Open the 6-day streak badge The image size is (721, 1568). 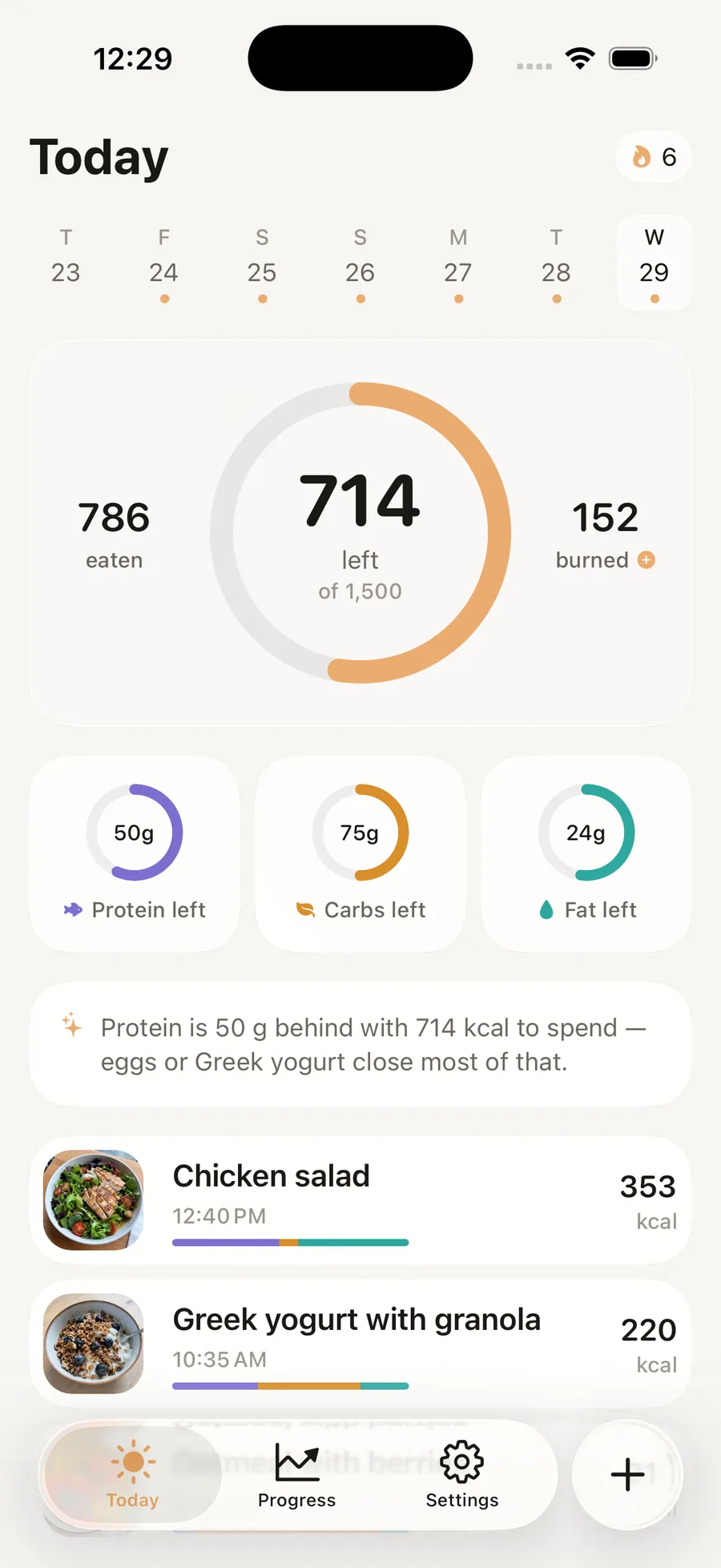click(x=653, y=157)
